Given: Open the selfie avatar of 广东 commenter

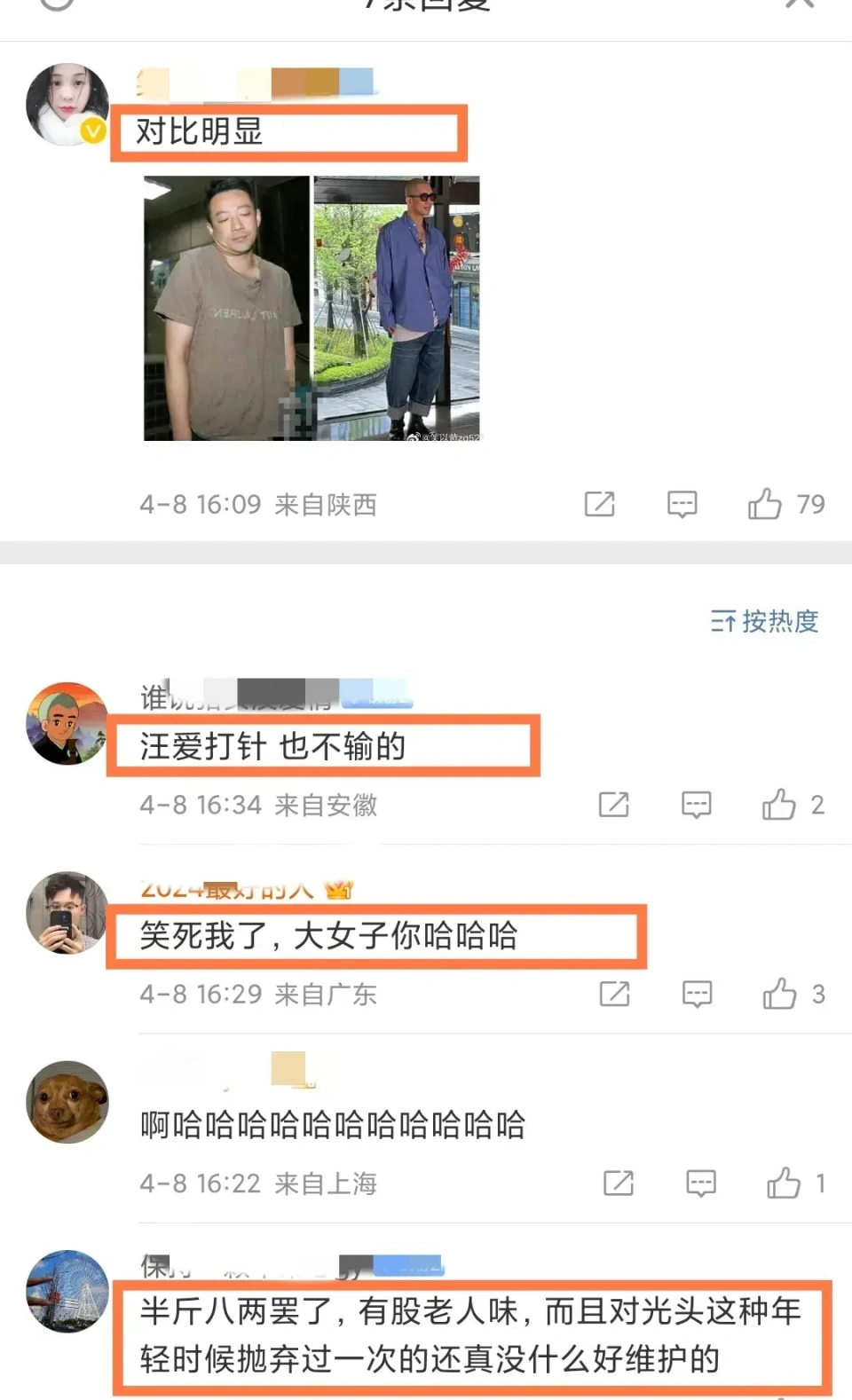Looking at the screenshot, I should click(x=67, y=912).
